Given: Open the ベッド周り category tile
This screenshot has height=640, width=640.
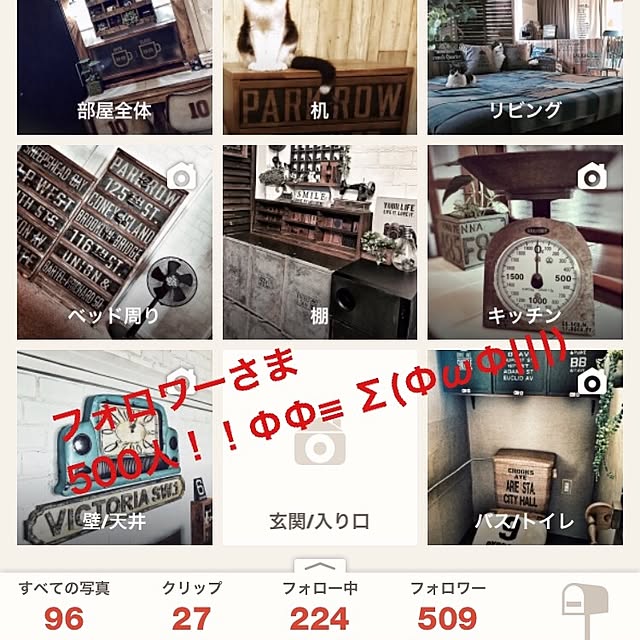Looking at the screenshot, I should 114,243.
